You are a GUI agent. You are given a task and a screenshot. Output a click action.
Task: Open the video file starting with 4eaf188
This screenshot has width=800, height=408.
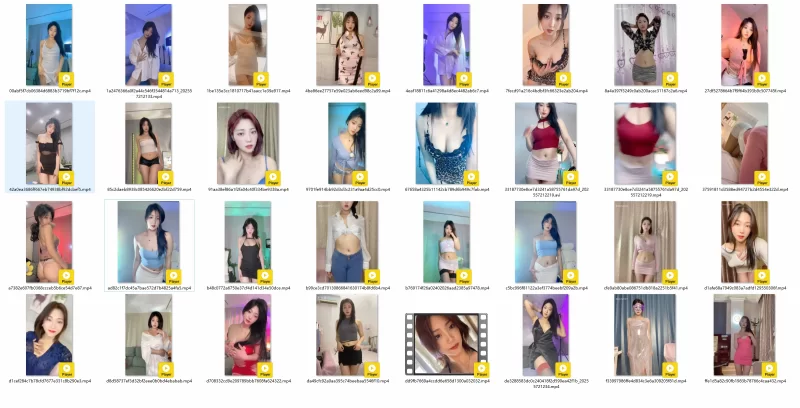coord(446,44)
